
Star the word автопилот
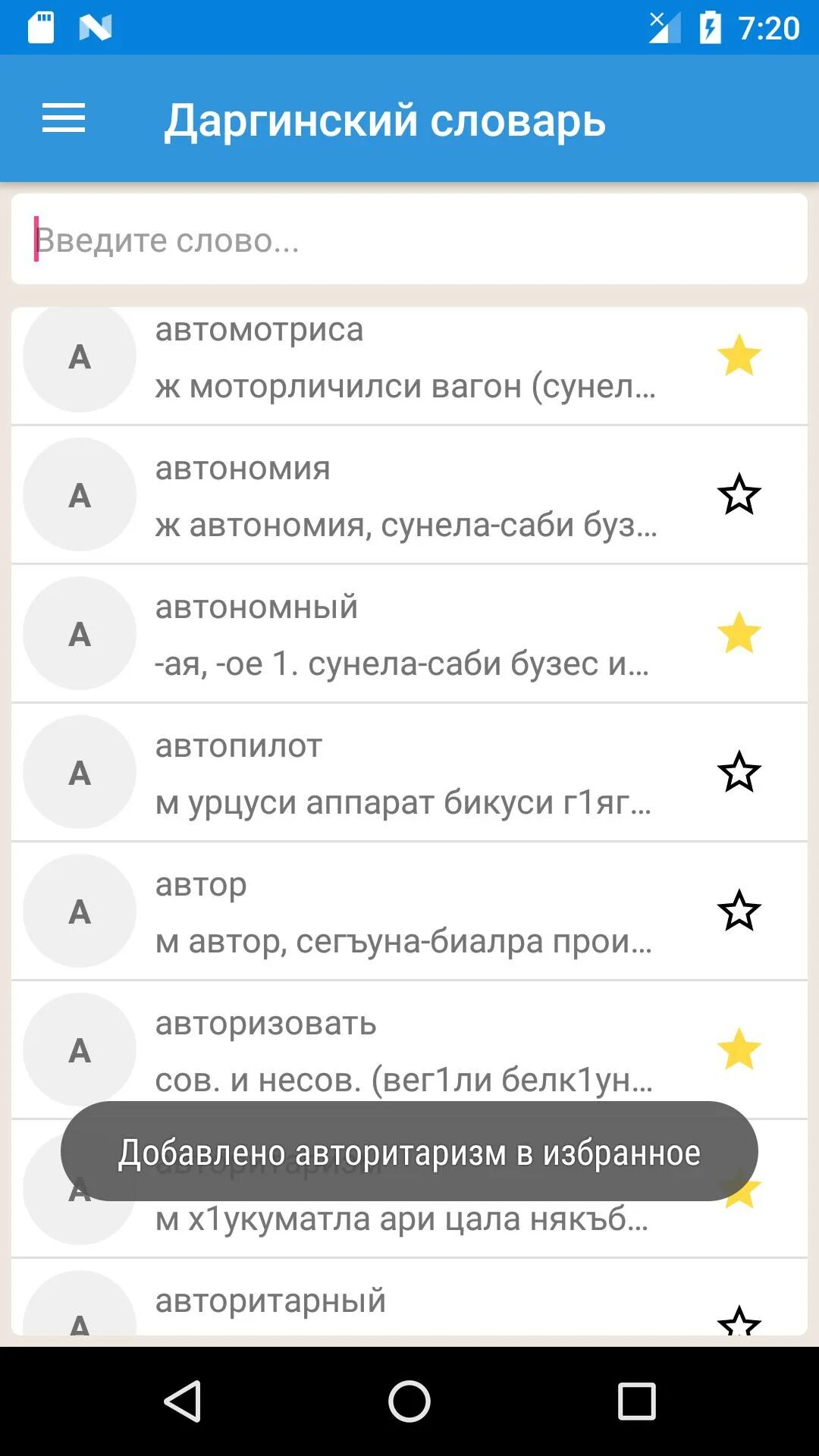click(739, 772)
